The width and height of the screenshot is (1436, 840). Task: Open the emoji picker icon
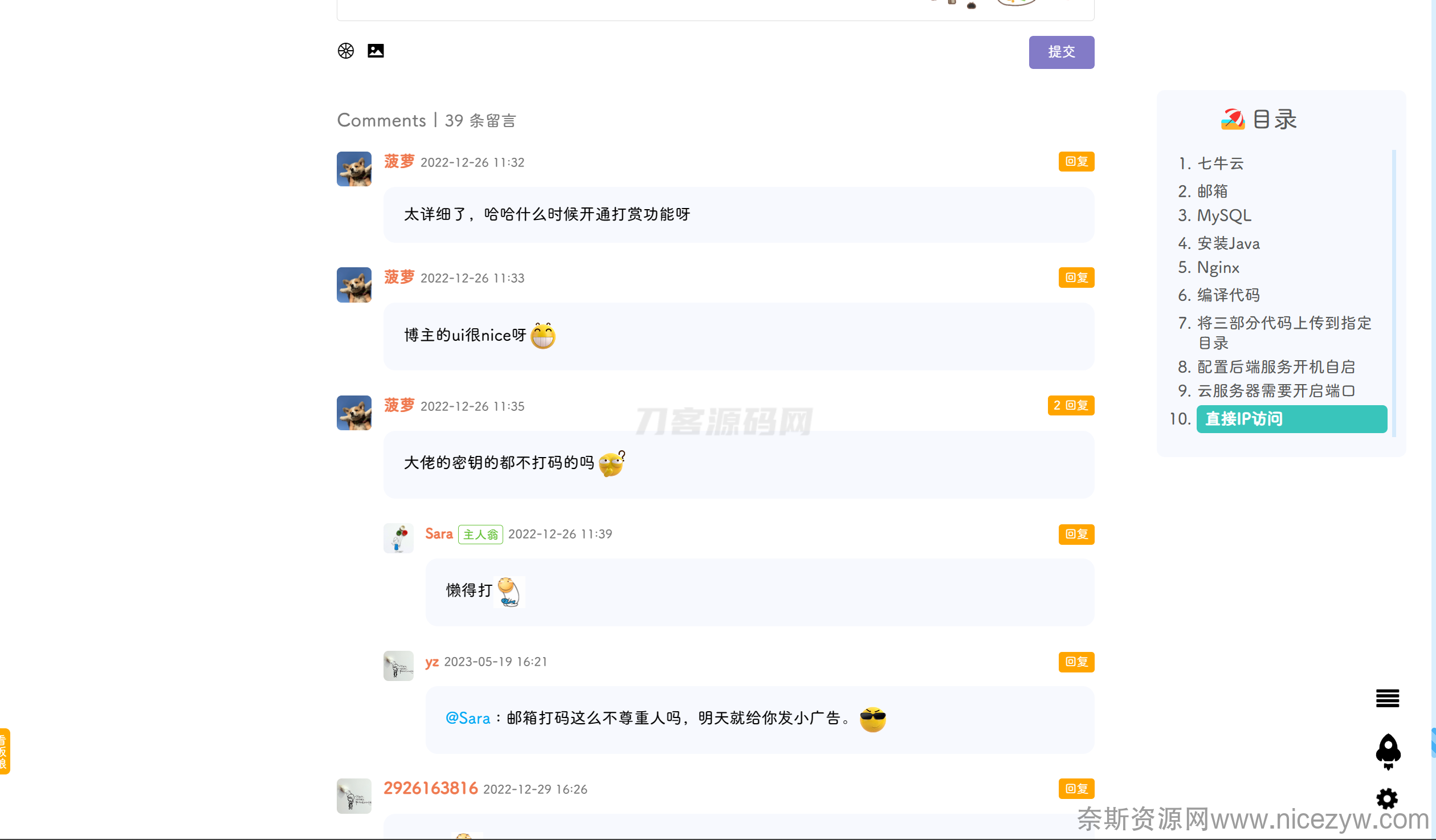(345, 51)
